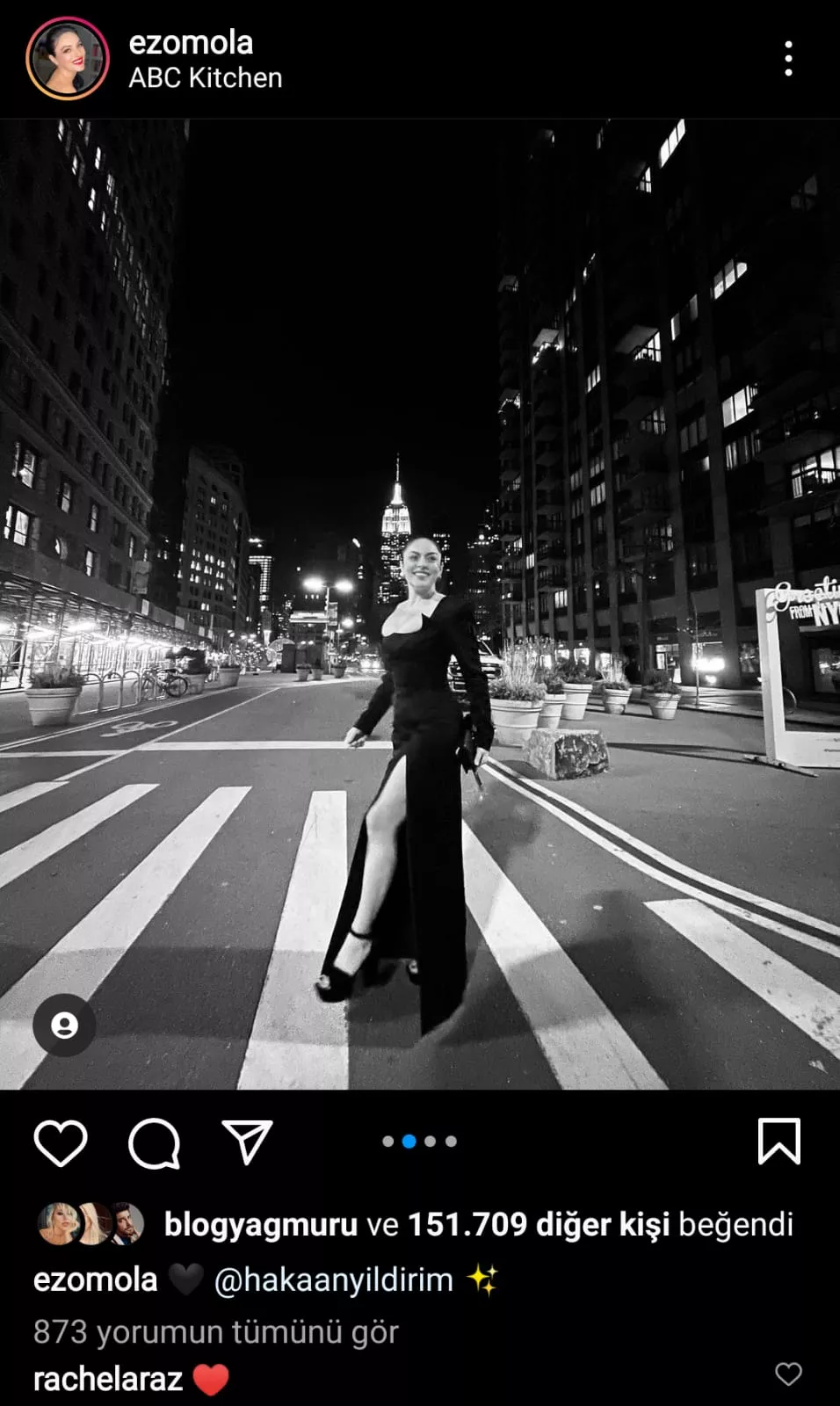Viewport: 840px width, 1406px height.
Task: Like rachelaraz's comment
Action: (788, 1373)
